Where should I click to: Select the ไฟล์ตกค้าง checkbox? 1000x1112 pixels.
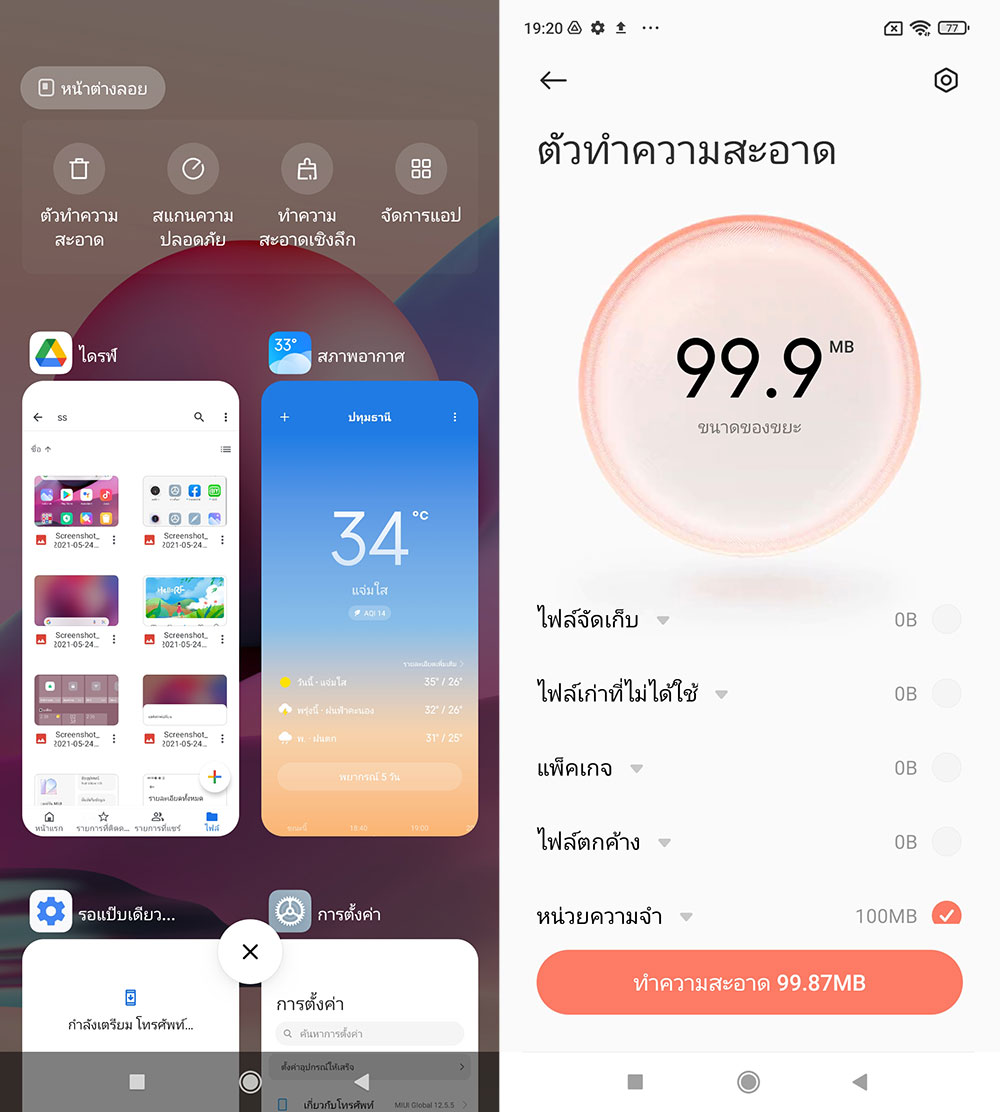click(945, 842)
